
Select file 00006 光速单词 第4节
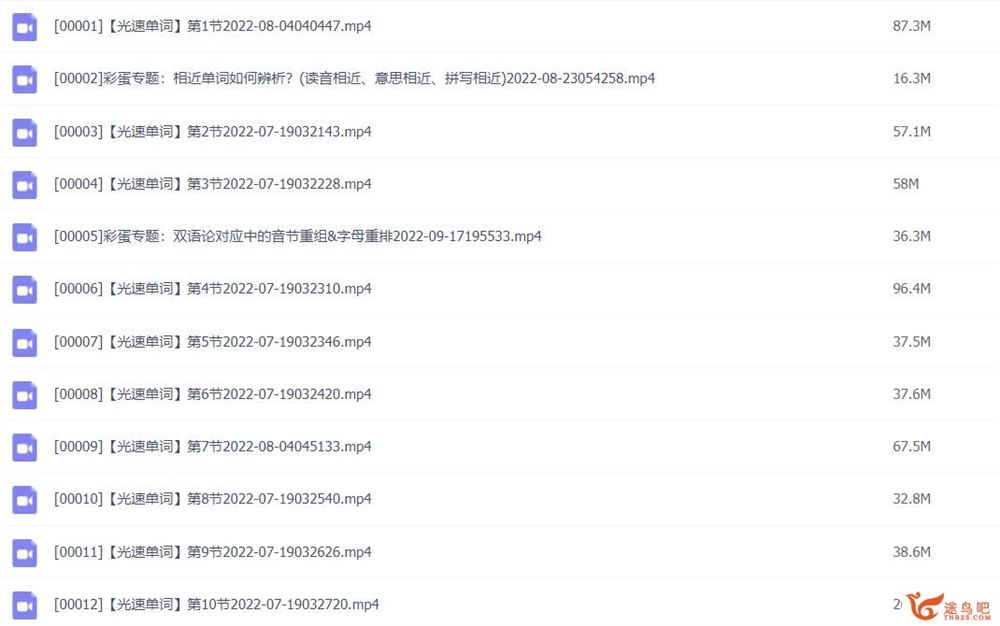(212, 289)
